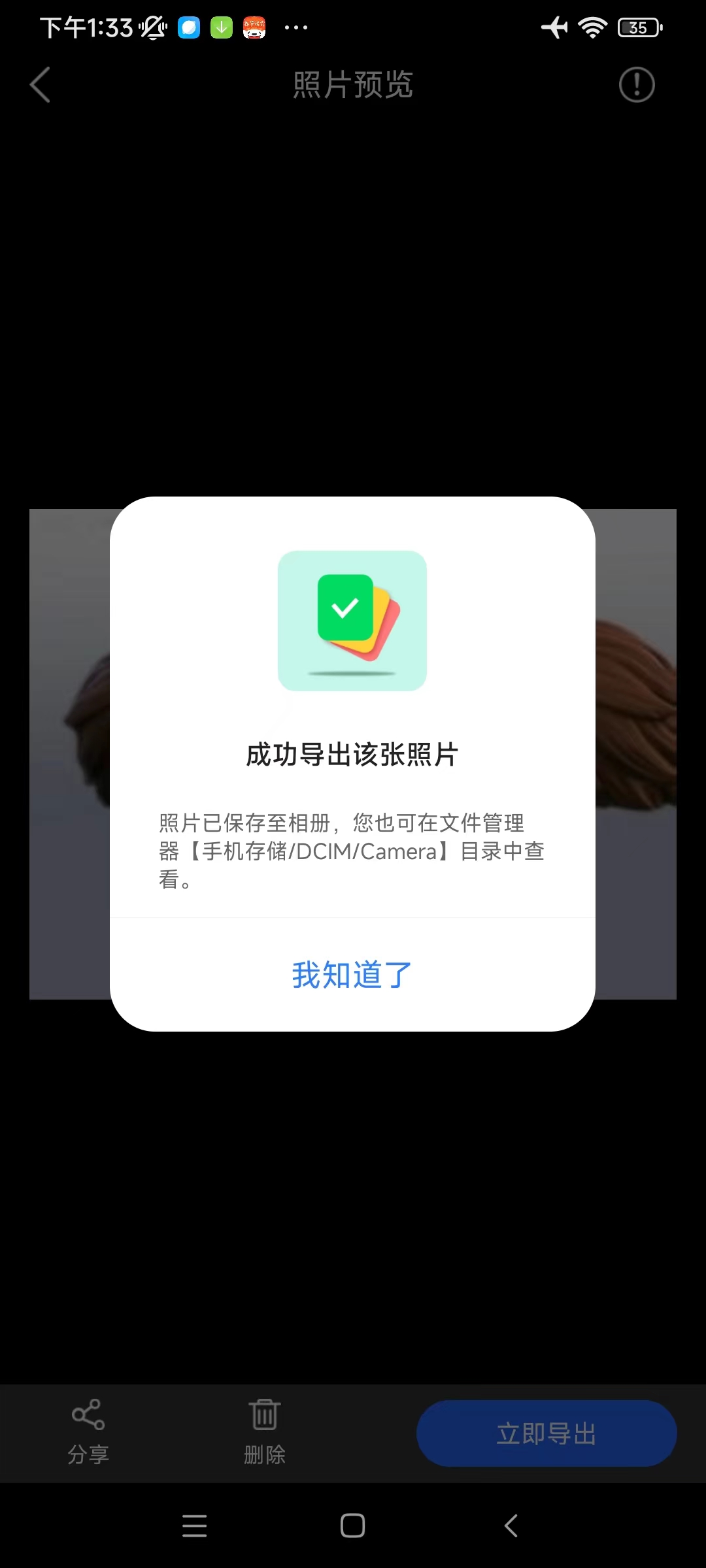Open the info exclamation icon

point(637,85)
